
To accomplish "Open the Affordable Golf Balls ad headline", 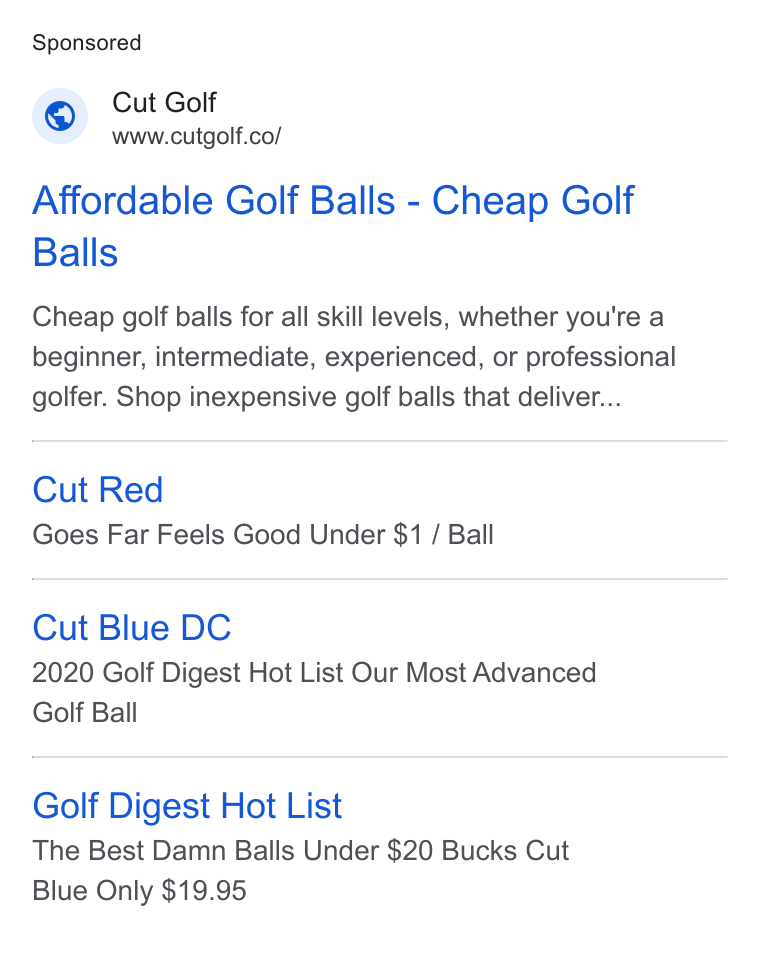I will click(333, 226).
